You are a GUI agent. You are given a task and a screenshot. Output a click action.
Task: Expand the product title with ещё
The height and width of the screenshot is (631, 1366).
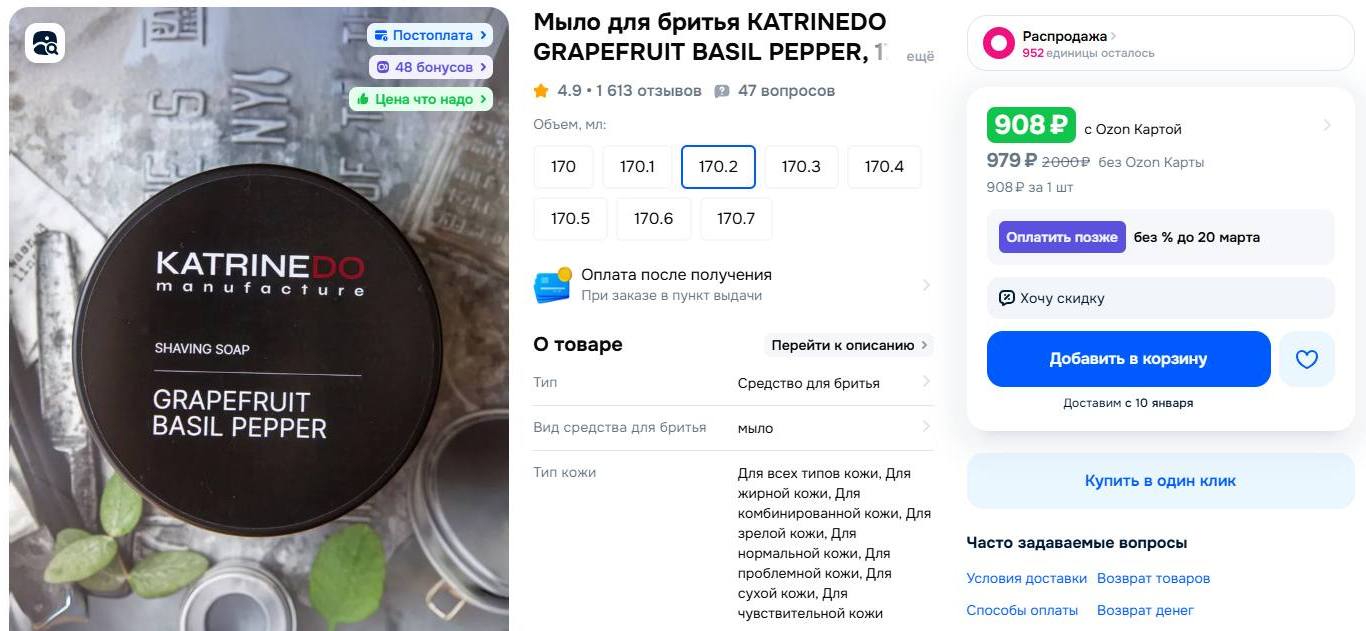click(x=919, y=57)
